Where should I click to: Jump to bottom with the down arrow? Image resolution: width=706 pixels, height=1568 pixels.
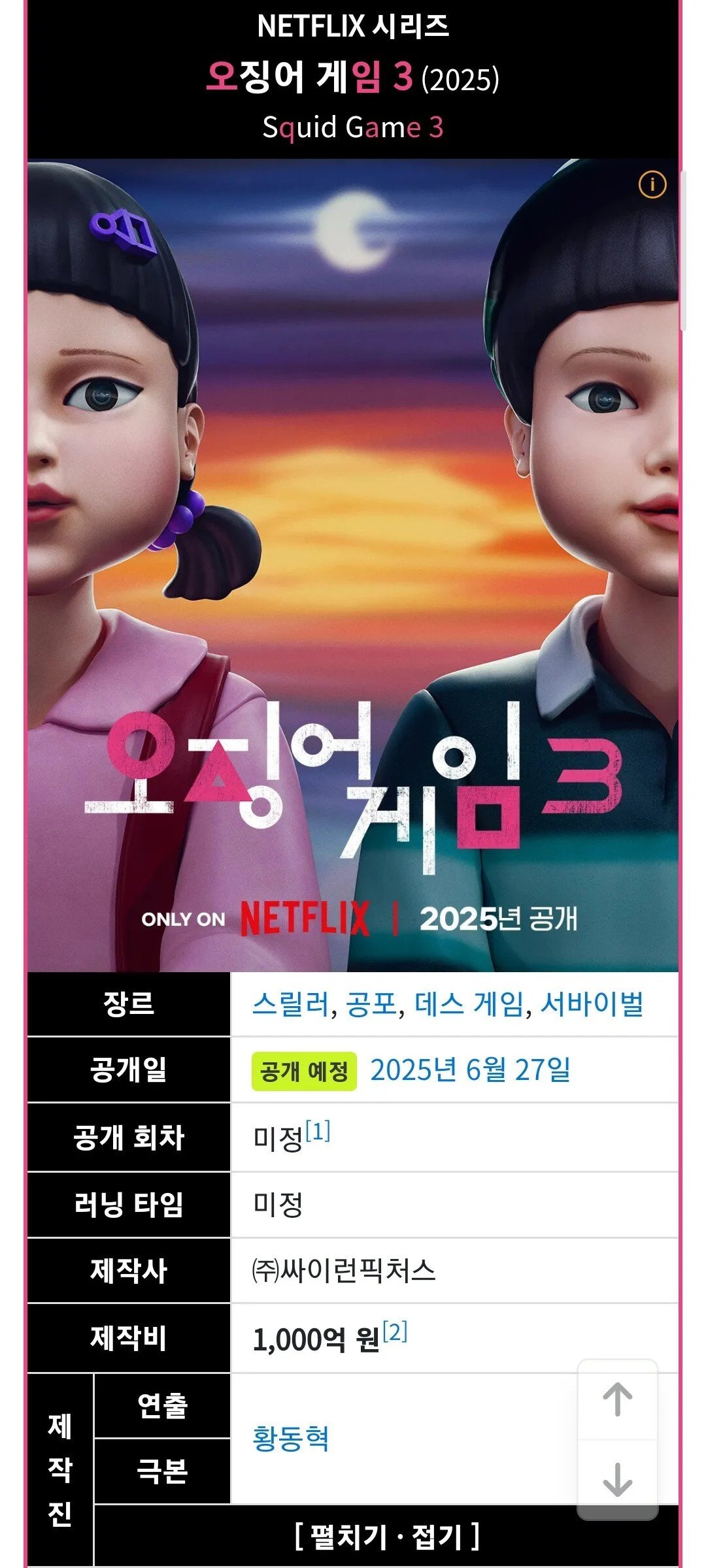pyautogui.click(x=617, y=1480)
